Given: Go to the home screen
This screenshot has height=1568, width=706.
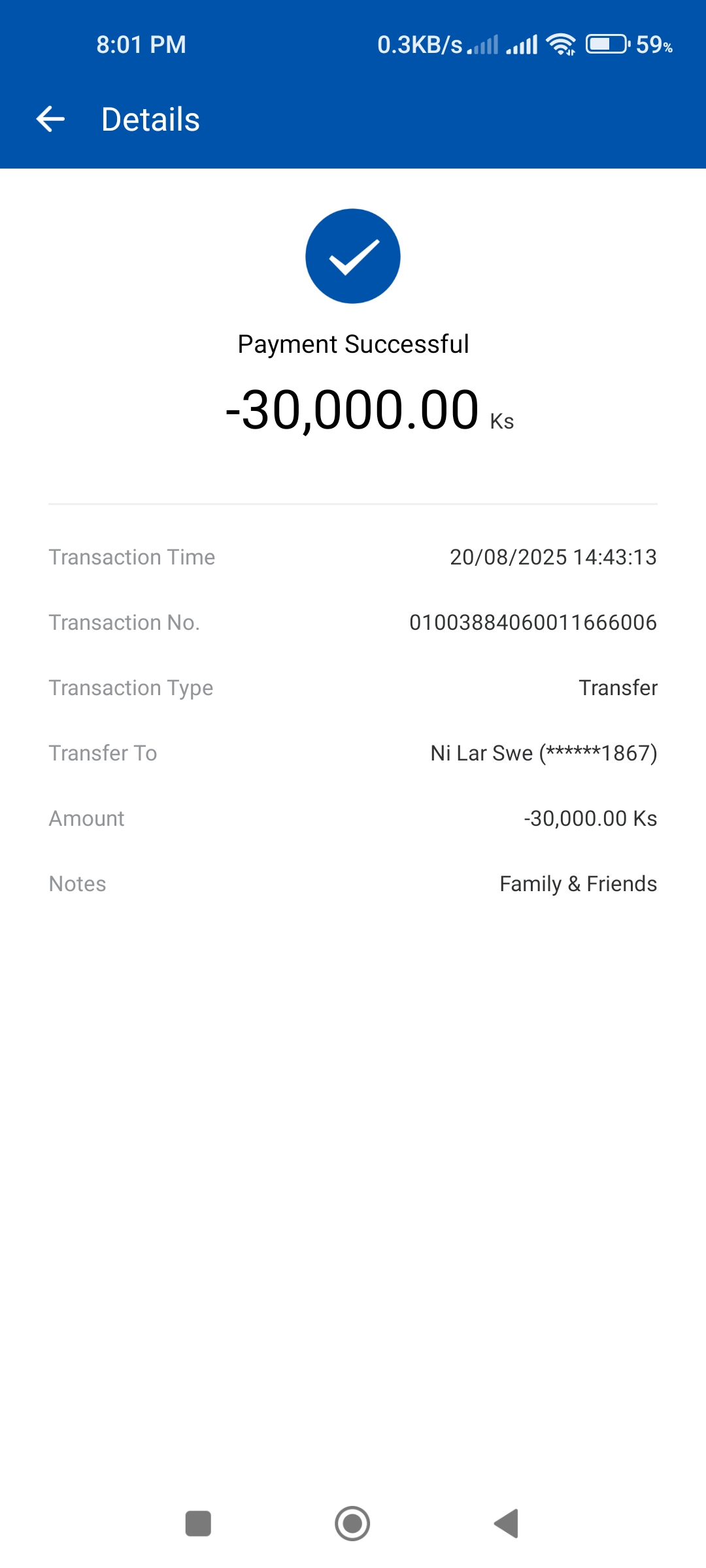Looking at the screenshot, I should click(352, 1524).
